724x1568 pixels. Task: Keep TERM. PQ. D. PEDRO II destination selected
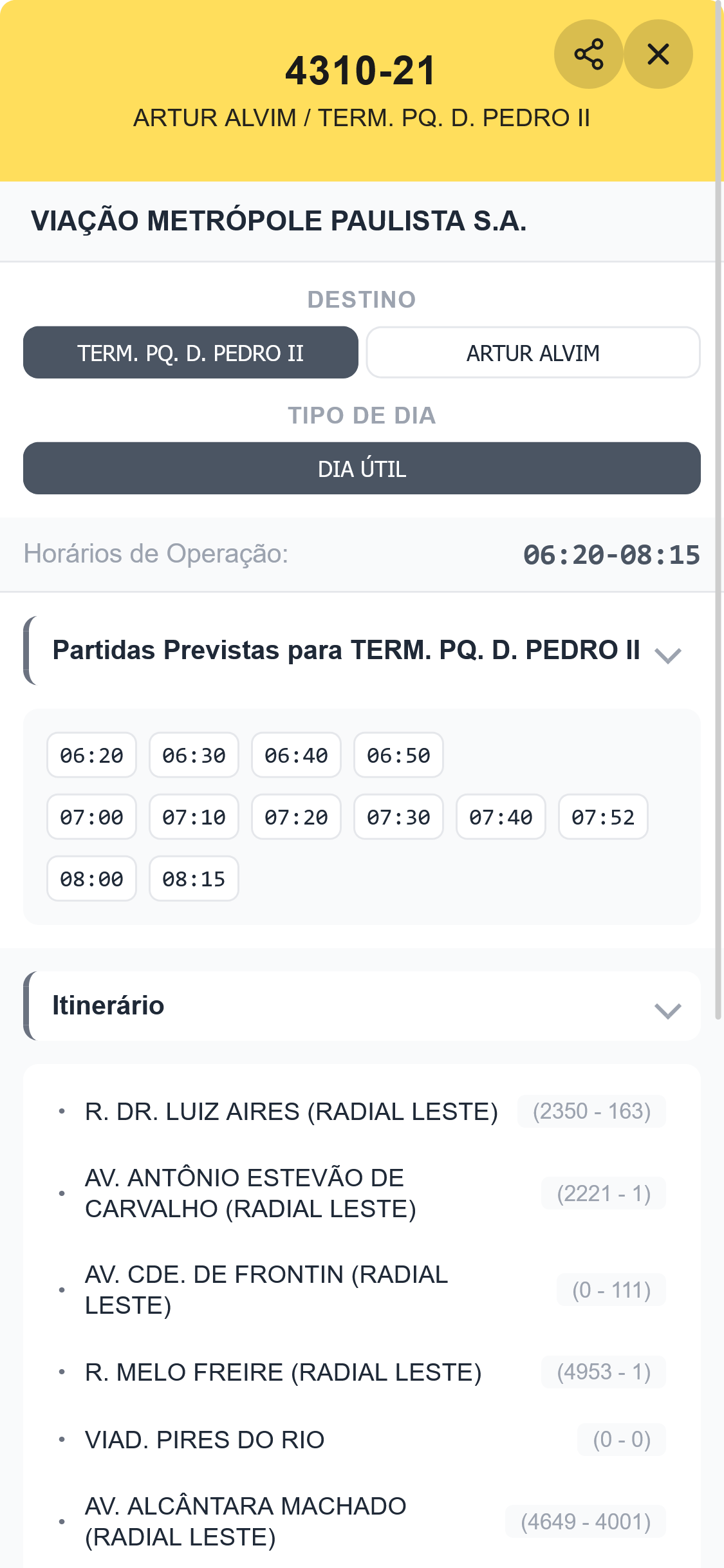tap(190, 352)
